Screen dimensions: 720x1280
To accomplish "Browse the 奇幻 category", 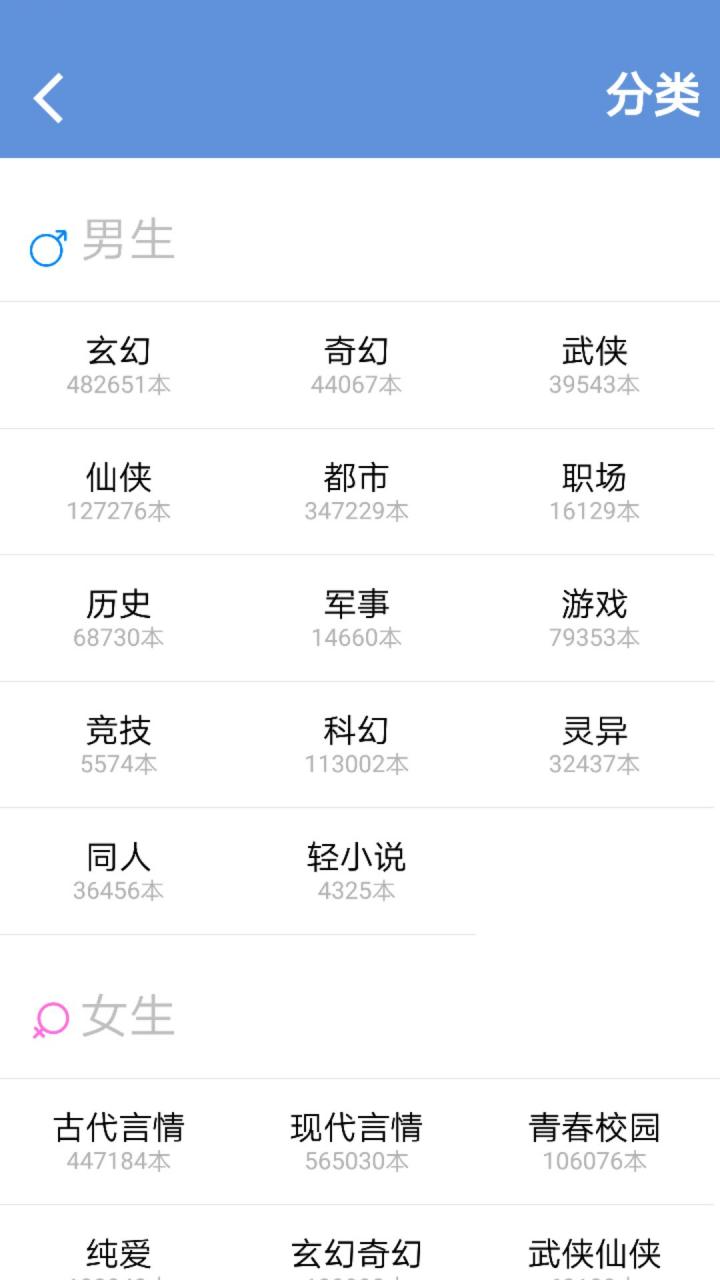I will tap(356, 365).
